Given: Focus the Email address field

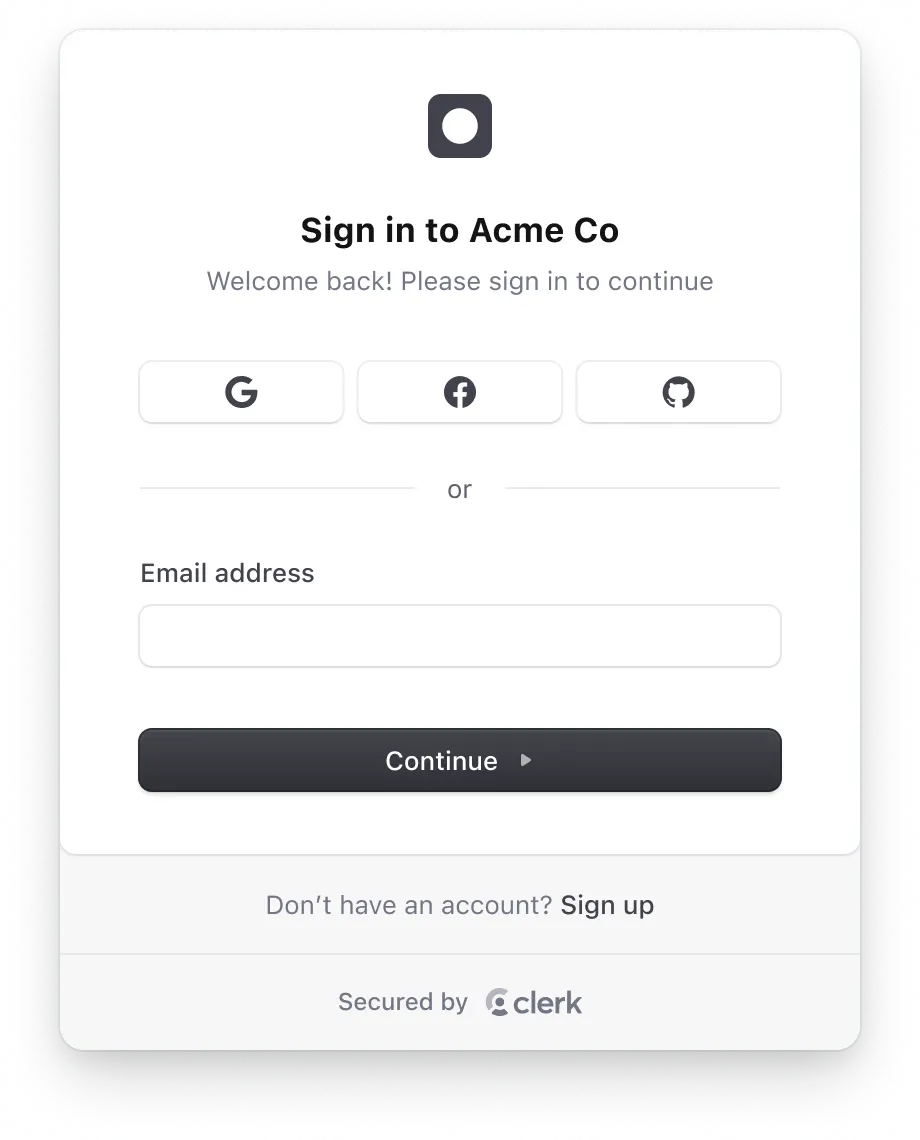Looking at the screenshot, I should click(460, 636).
